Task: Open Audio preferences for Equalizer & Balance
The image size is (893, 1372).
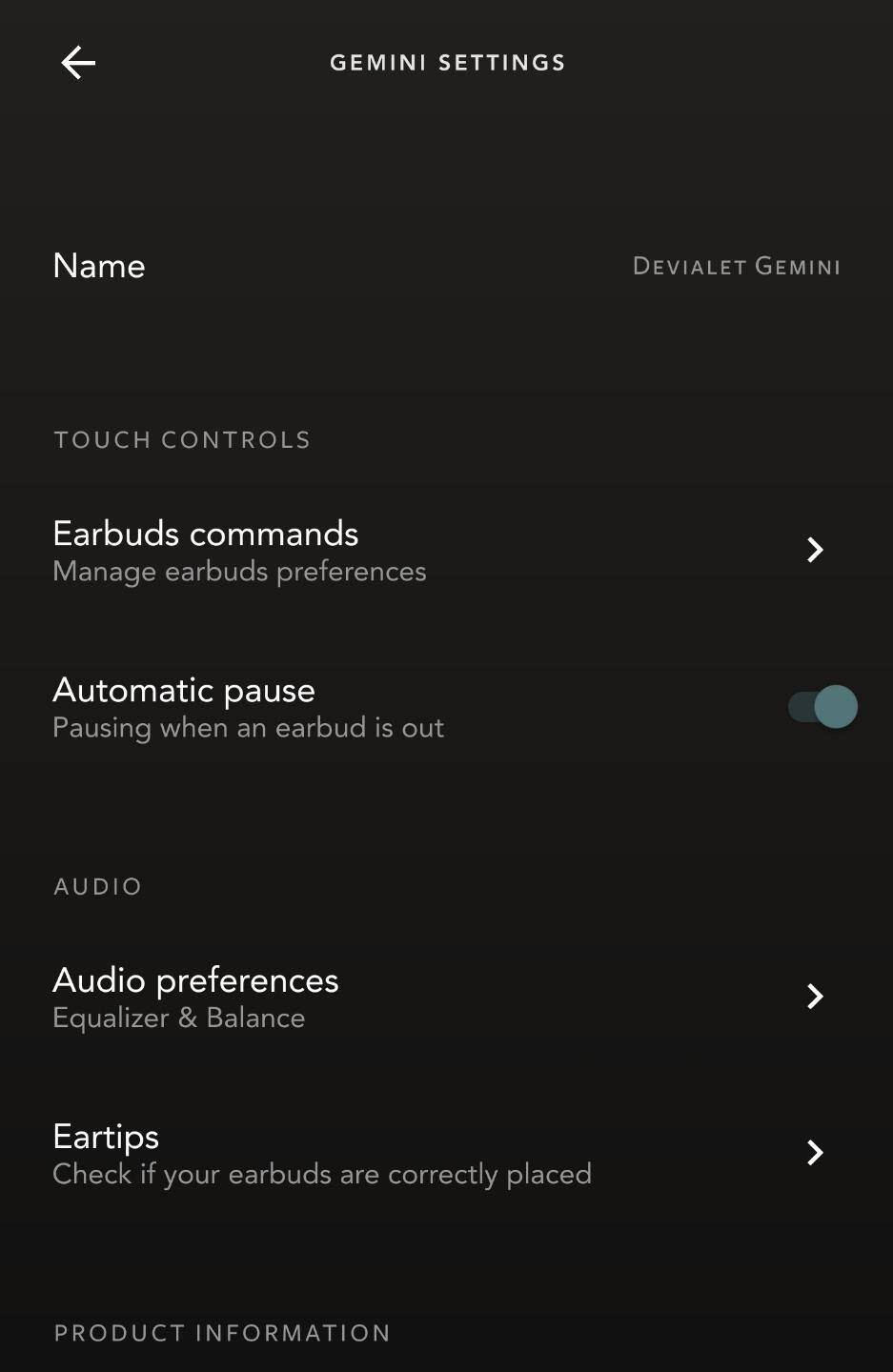Action: pyautogui.click(x=438, y=998)
